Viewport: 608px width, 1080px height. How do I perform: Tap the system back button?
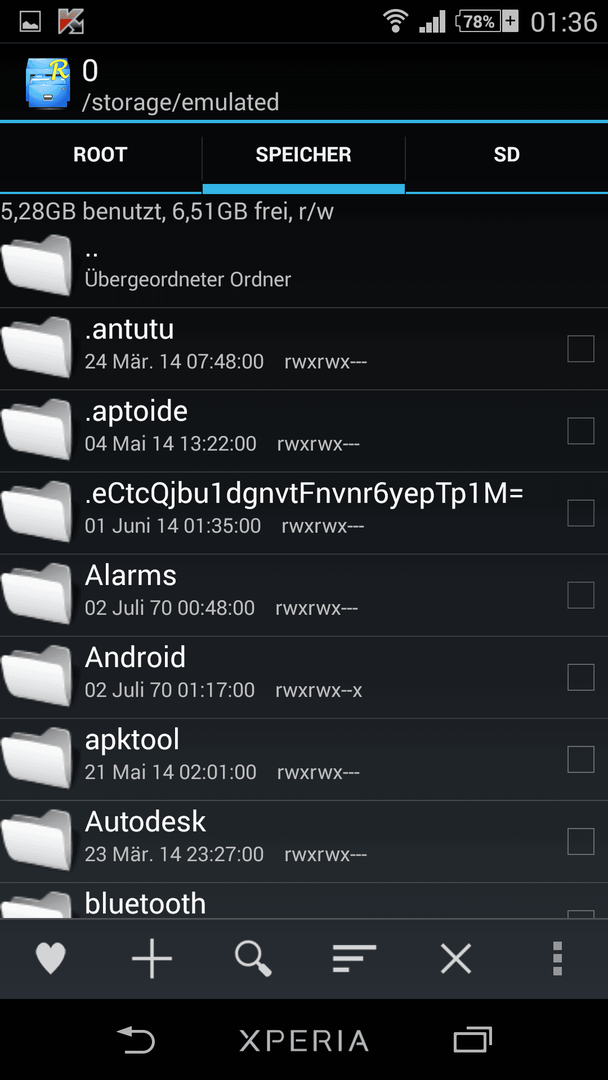click(136, 1039)
